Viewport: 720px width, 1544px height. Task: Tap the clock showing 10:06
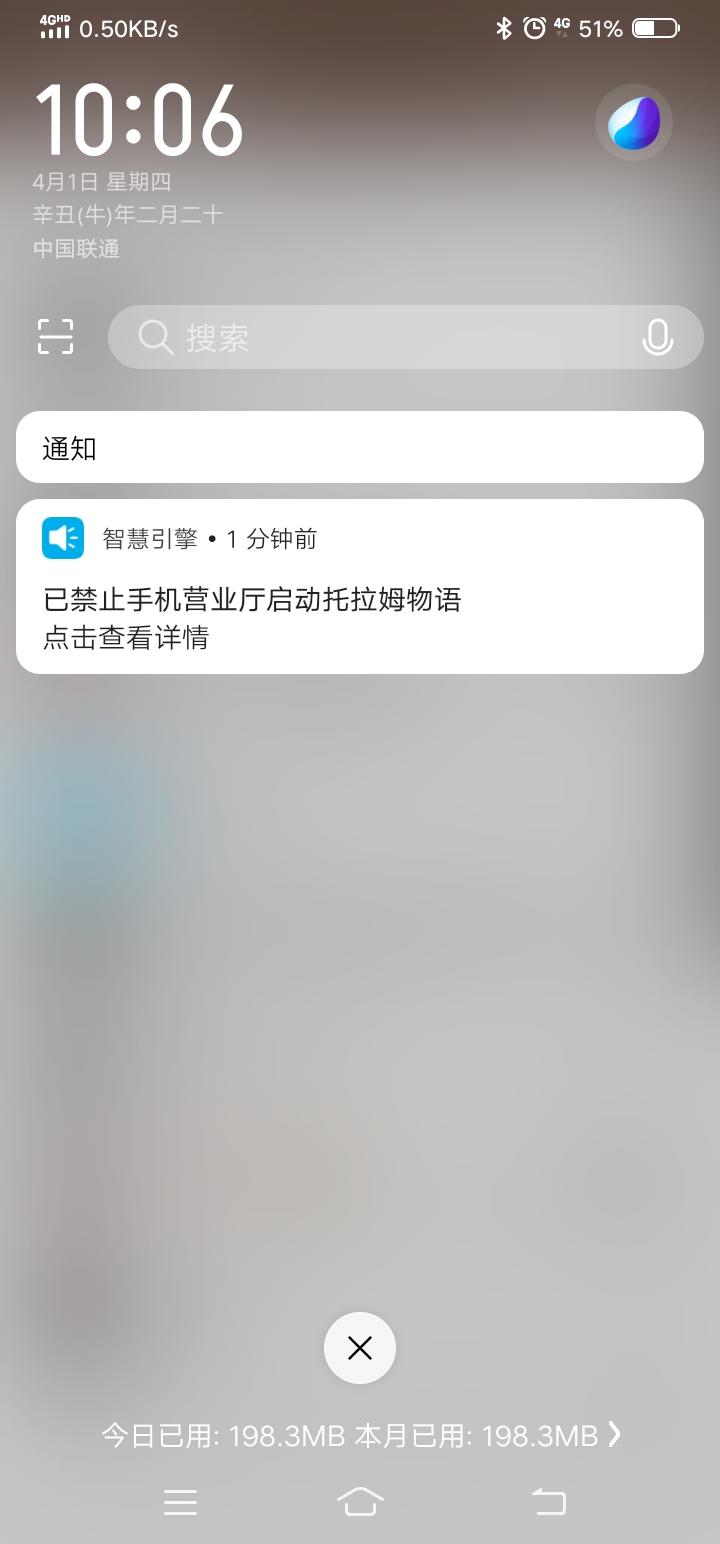click(138, 120)
